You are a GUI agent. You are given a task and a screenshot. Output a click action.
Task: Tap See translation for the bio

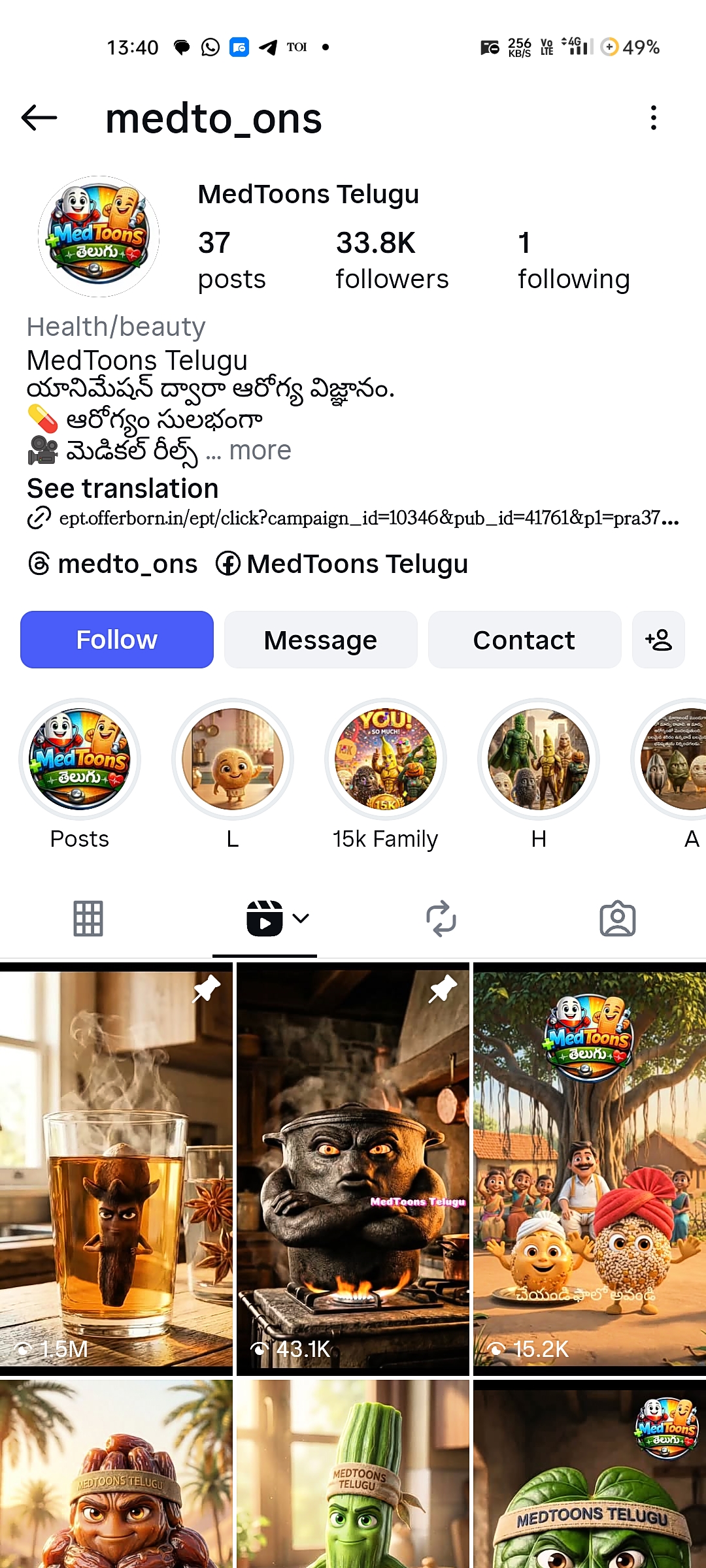pyautogui.click(x=123, y=489)
